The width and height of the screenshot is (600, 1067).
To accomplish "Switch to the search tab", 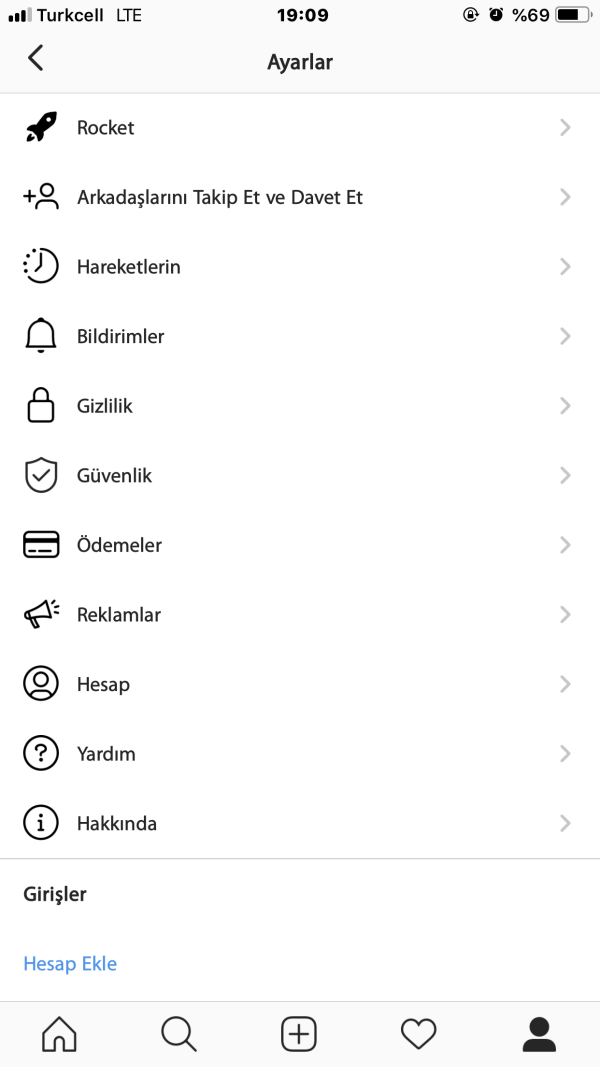I will (179, 1034).
